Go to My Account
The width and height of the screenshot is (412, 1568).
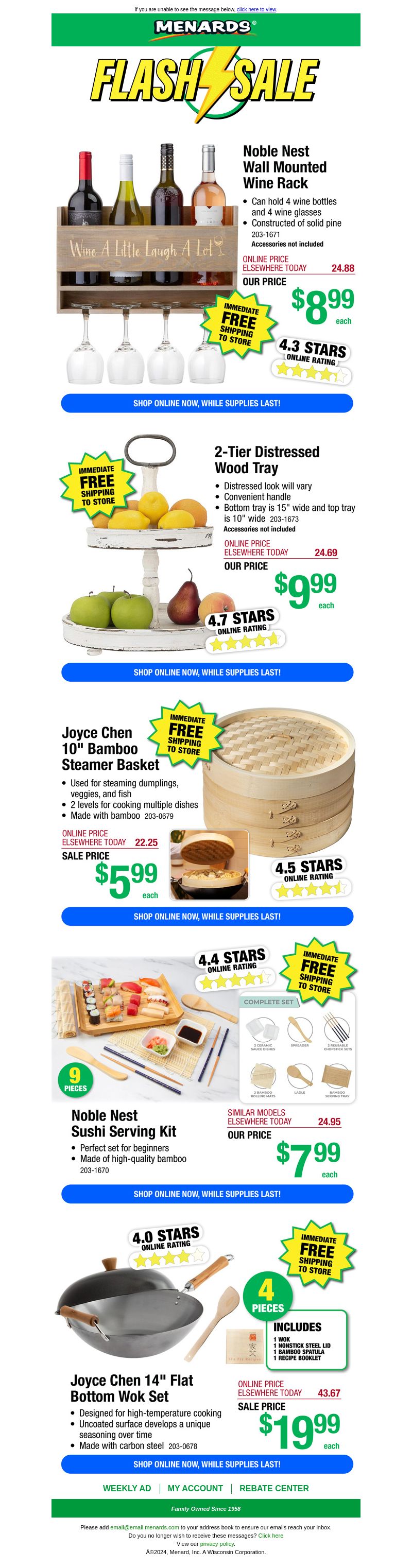[x=195, y=1488]
